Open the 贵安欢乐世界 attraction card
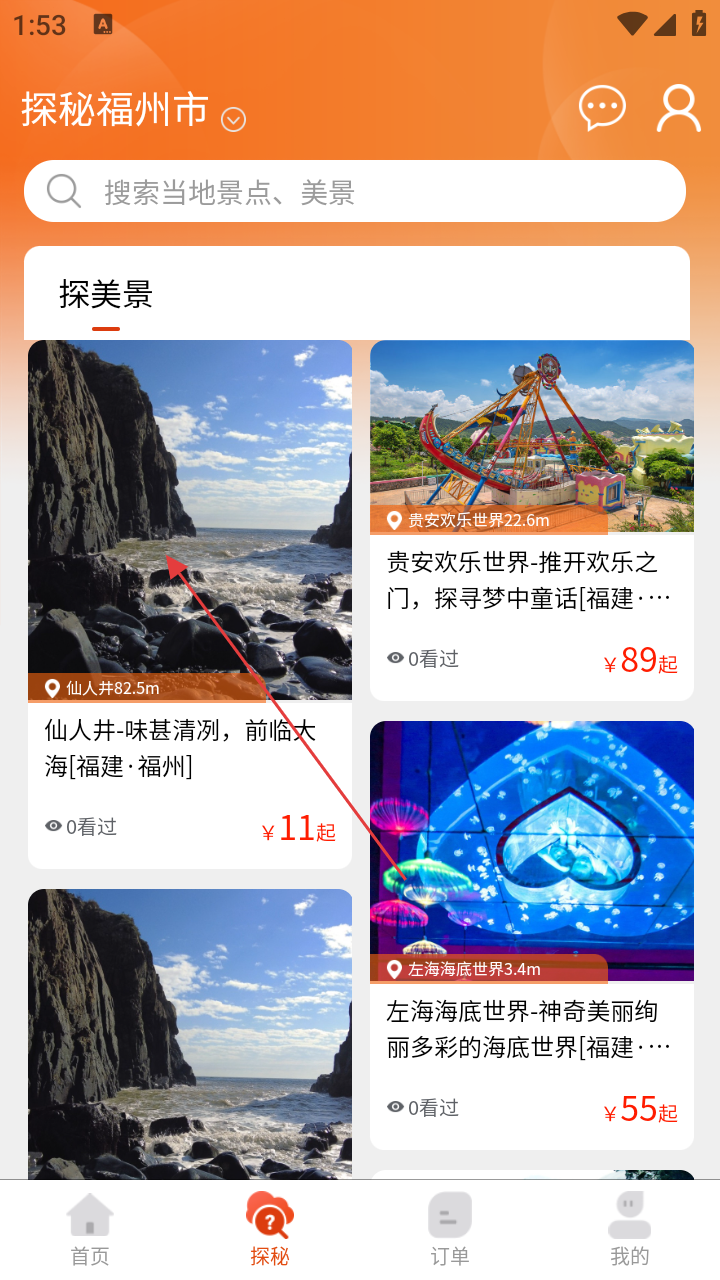The height and width of the screenshot is (1280, 720). pos(532,520)
